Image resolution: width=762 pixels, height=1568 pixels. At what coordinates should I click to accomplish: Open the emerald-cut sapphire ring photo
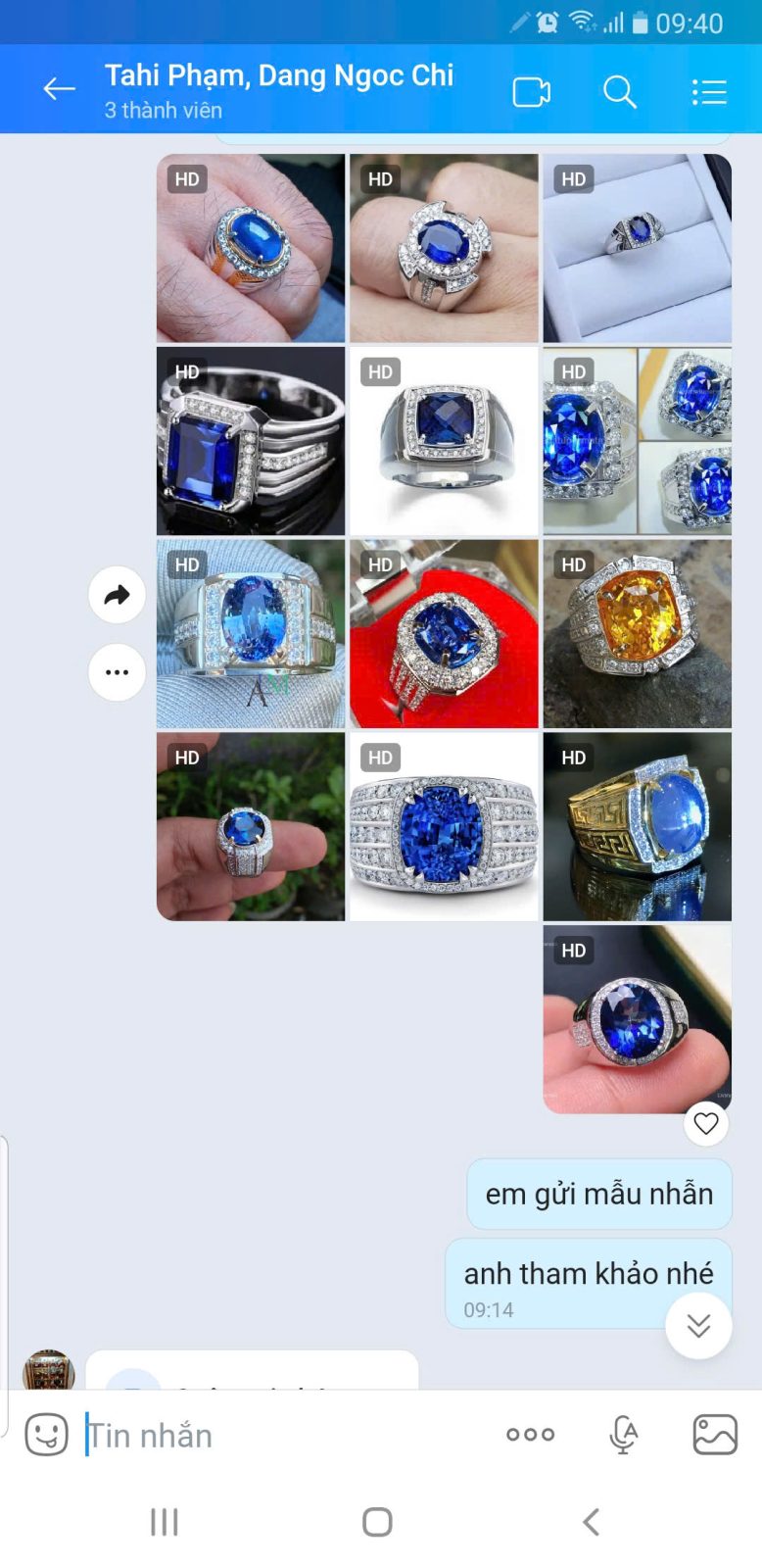[x=251, y=441]
